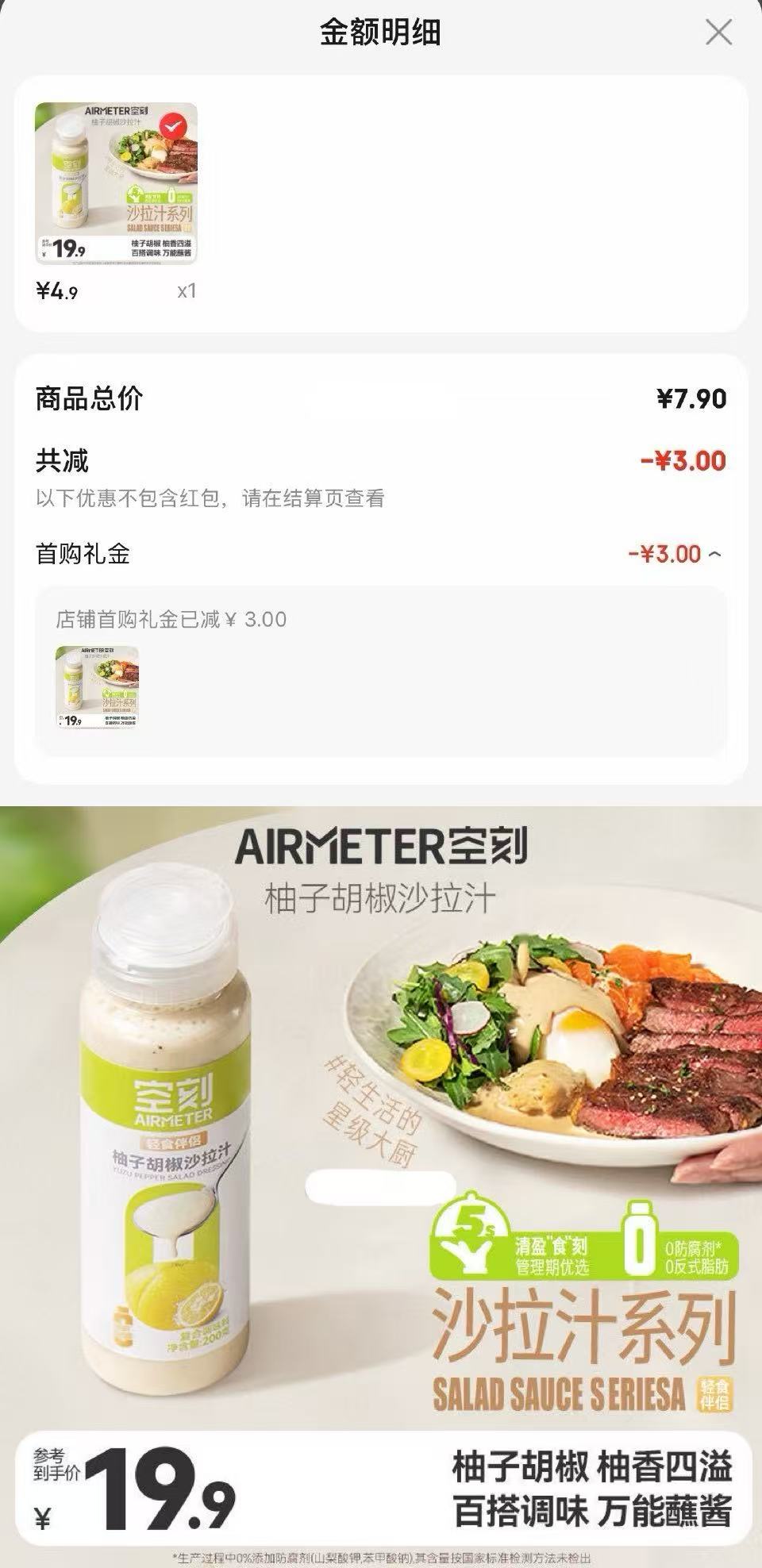Select the x1 quantity indicator
The width and height of the screenshot is (762, 1568).
pos(189,290)
